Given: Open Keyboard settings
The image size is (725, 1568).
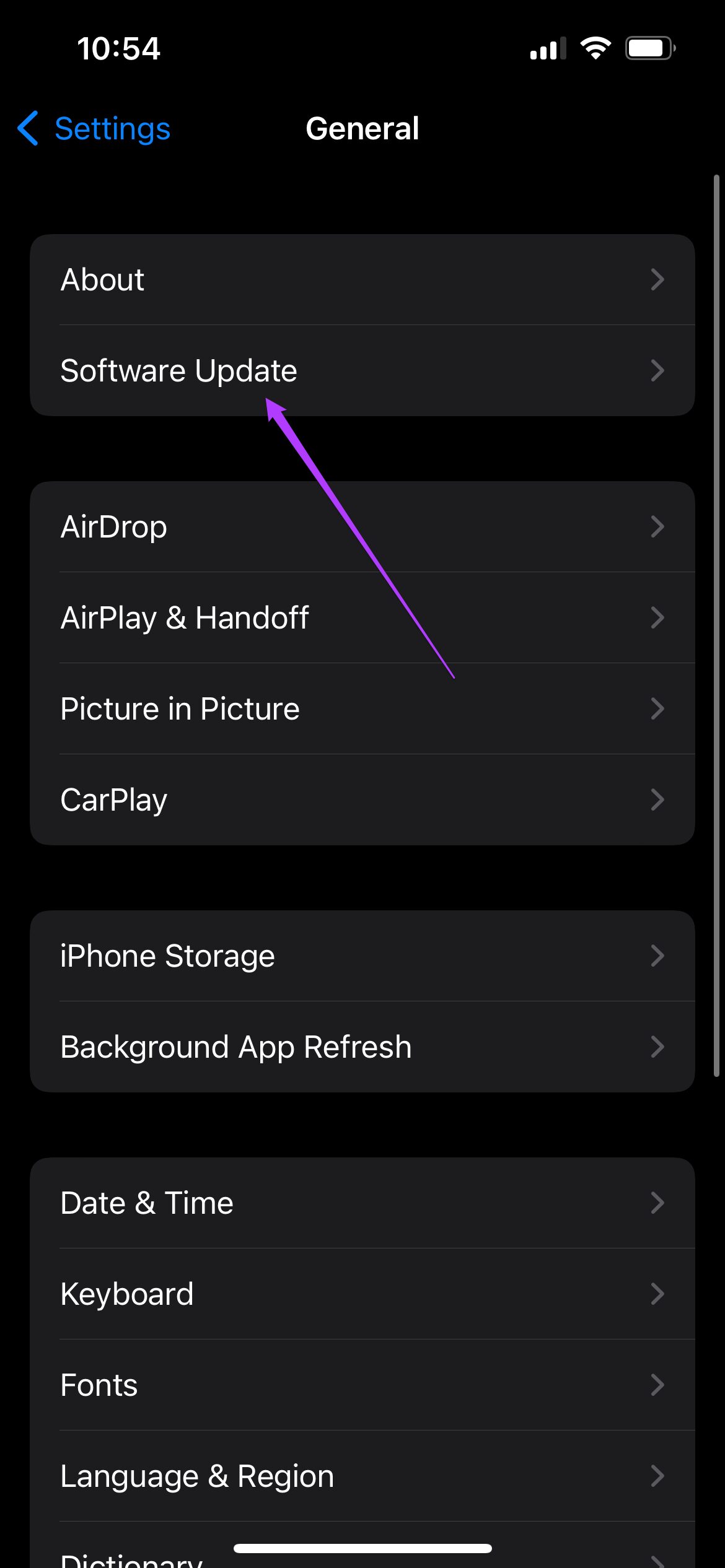Looking at the screenshot, I should (362, 1294).
